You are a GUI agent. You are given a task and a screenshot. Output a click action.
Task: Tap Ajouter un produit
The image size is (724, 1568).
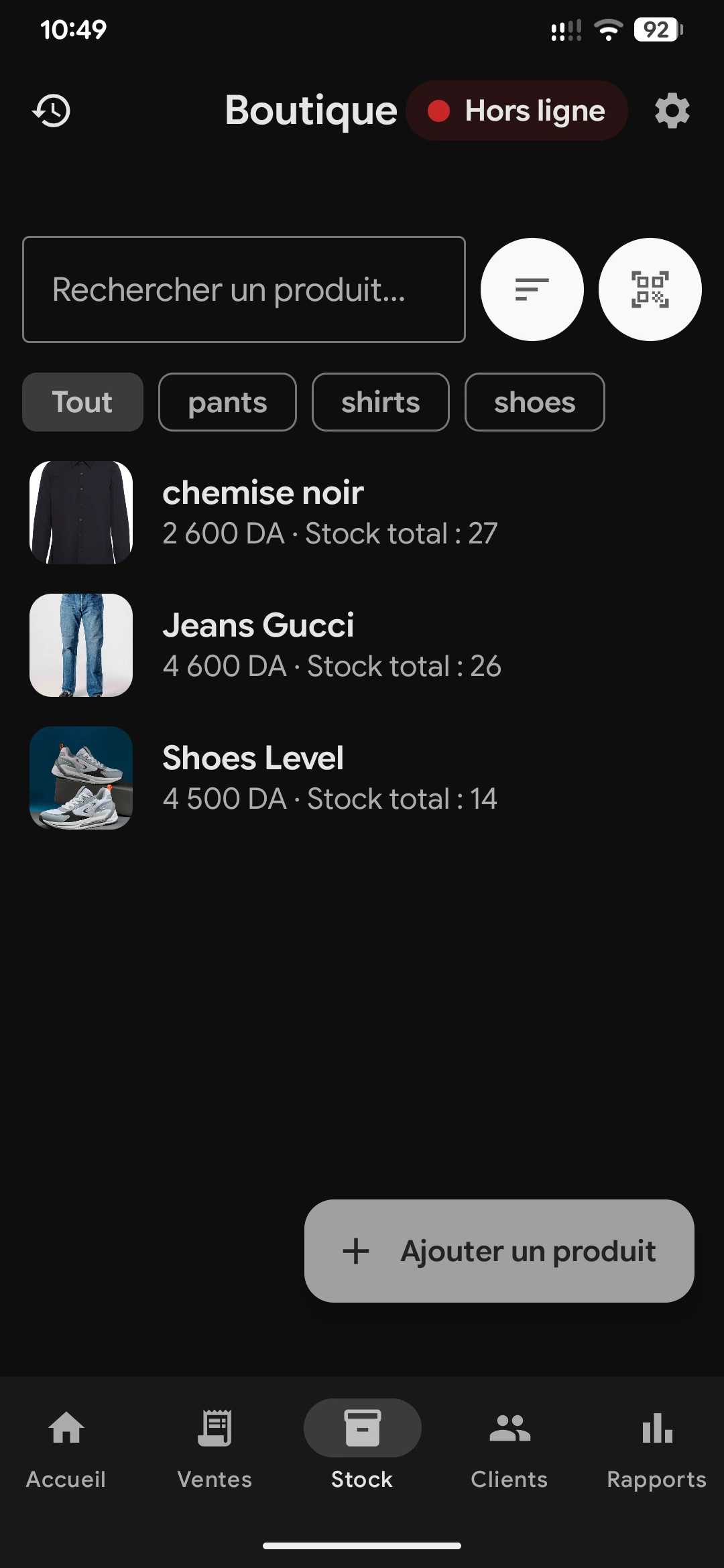(x=499, y=1251)
